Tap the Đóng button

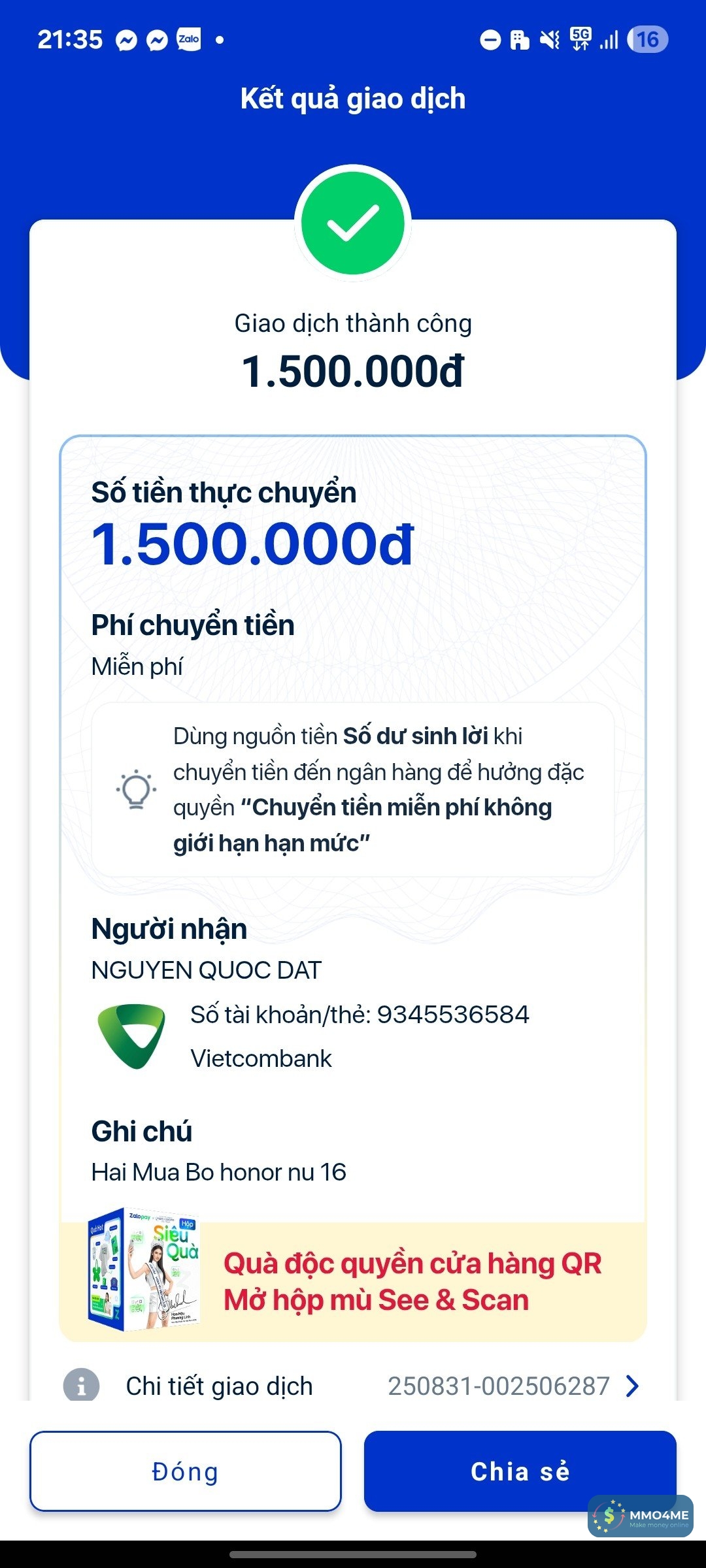pos(185,1471)
